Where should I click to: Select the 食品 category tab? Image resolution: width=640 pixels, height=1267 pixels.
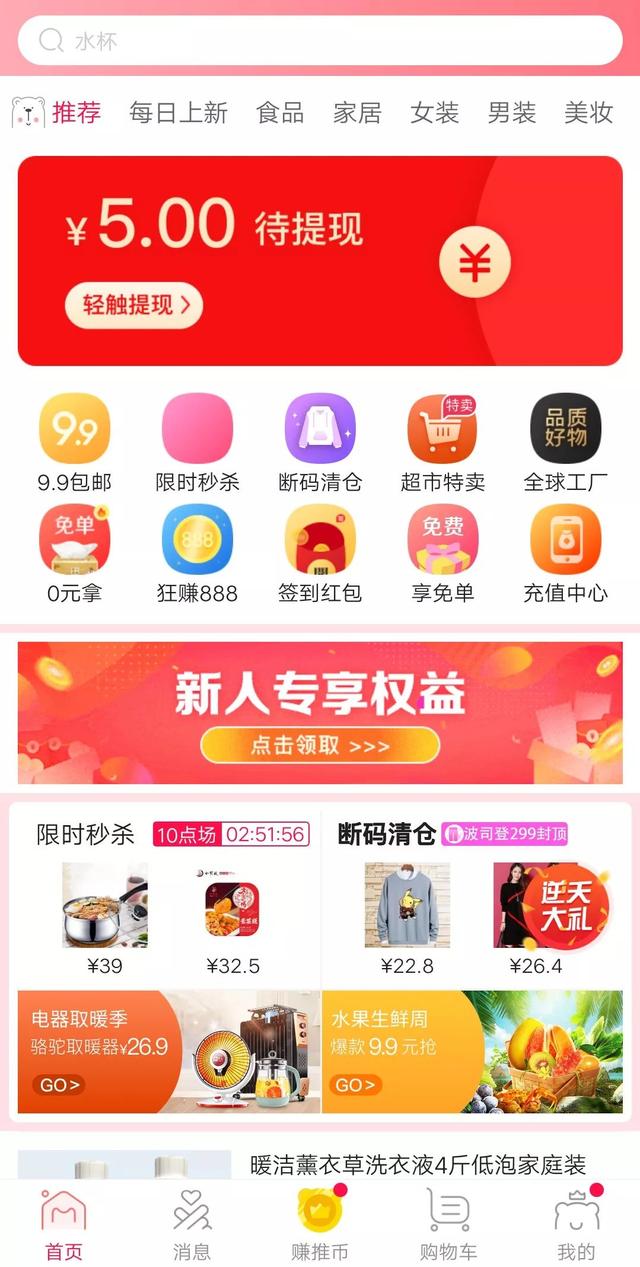[279, 112]
